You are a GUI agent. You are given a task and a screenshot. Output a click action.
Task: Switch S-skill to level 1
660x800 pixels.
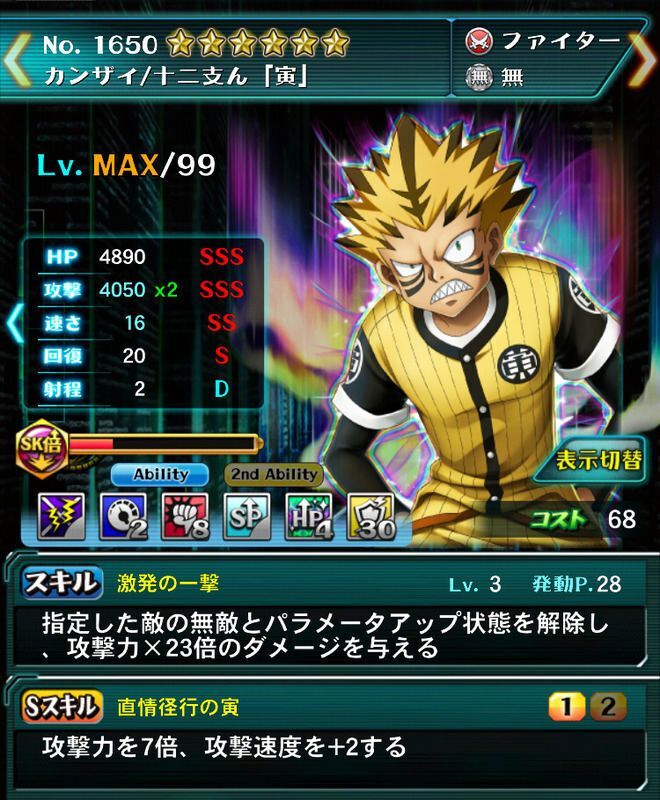coord(567,708)
